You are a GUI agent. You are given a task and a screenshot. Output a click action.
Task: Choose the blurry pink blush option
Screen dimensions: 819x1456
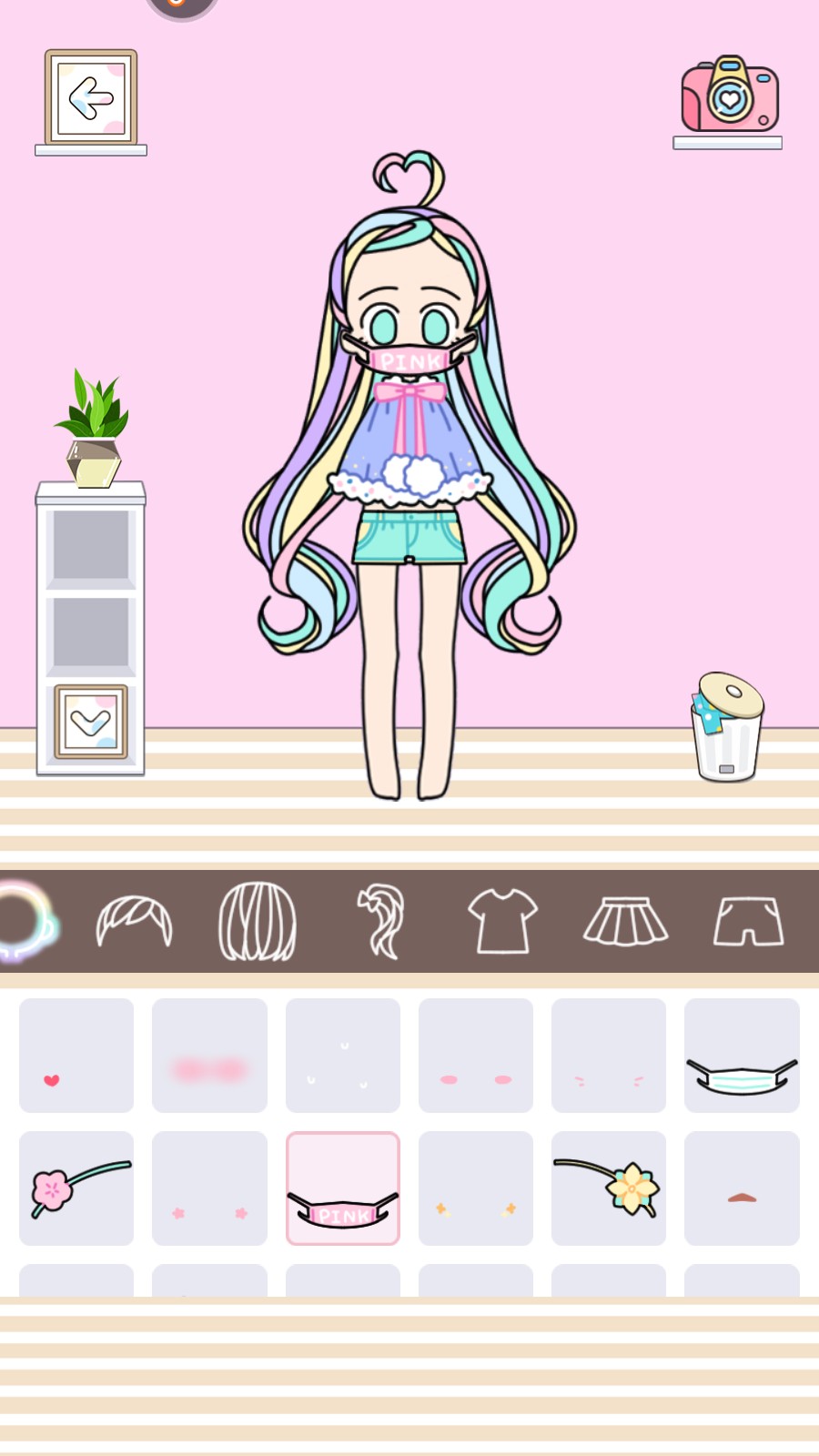point(209,1056)
